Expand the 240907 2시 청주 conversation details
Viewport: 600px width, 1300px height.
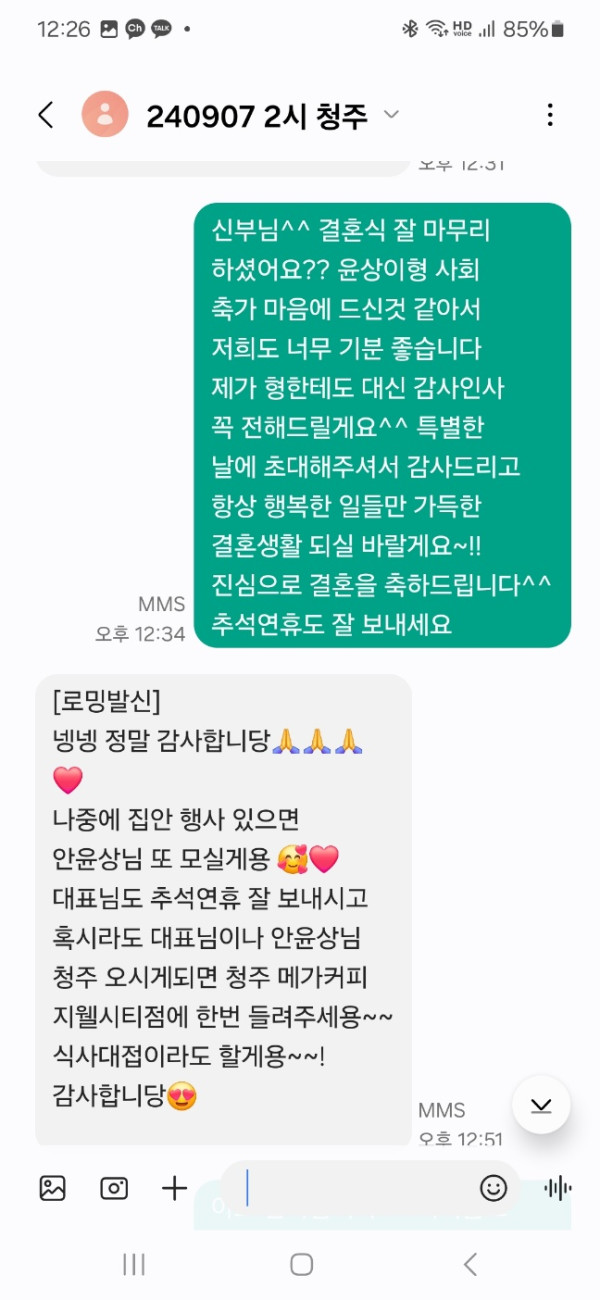(x=391, y=115)
